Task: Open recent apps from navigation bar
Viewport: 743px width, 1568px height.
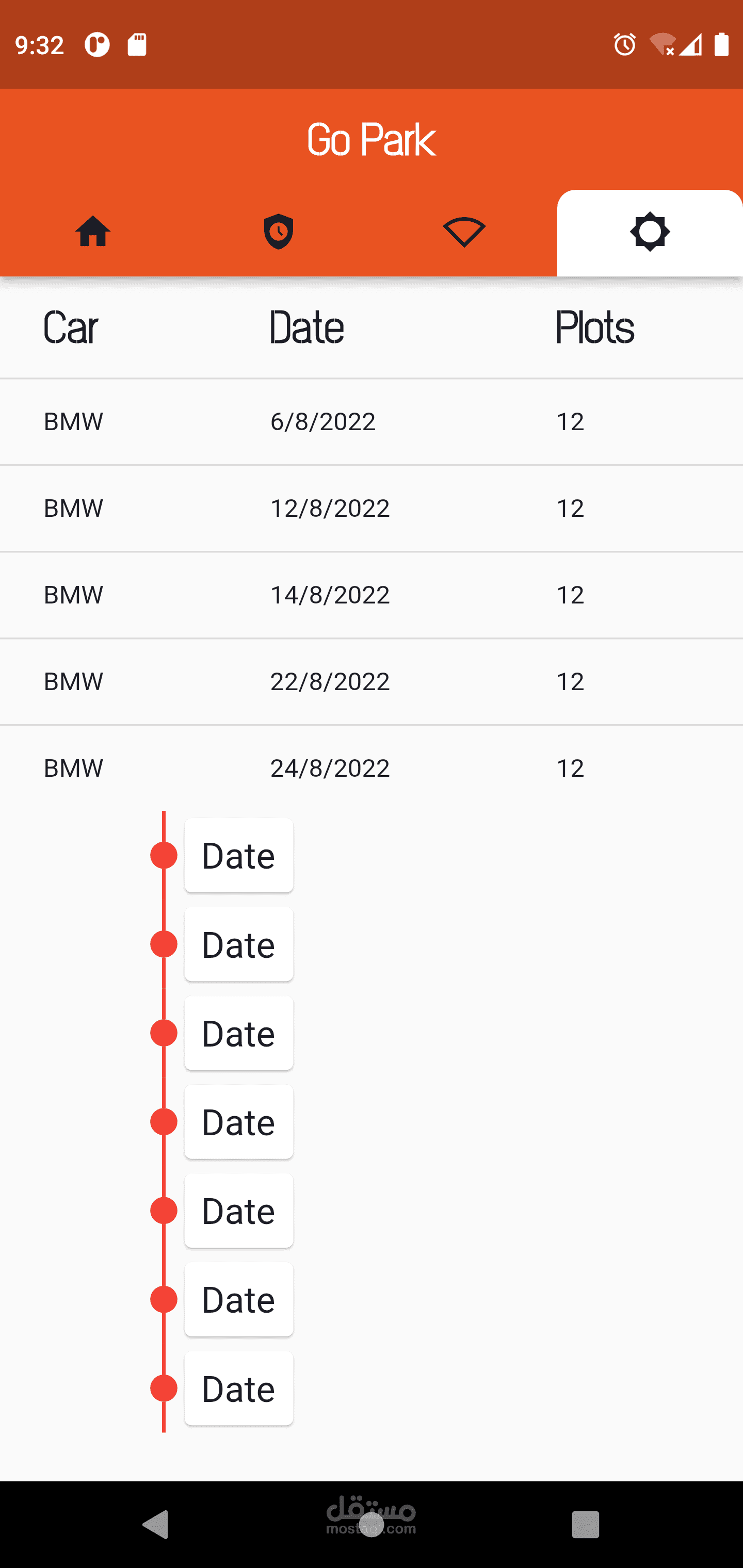Action: click(x=585, y=1525)
